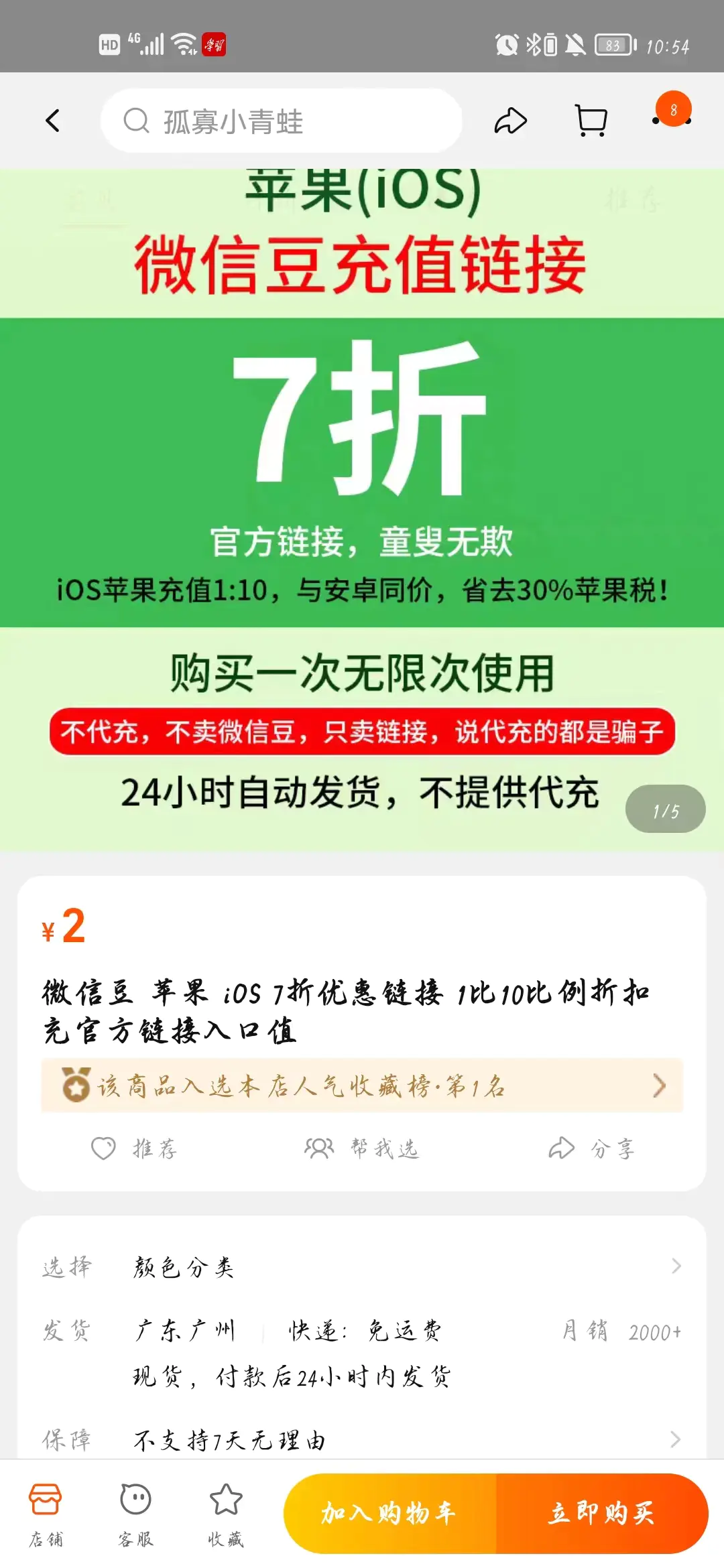
Task: Open the shopping cart icon
Action: point(591,121)
